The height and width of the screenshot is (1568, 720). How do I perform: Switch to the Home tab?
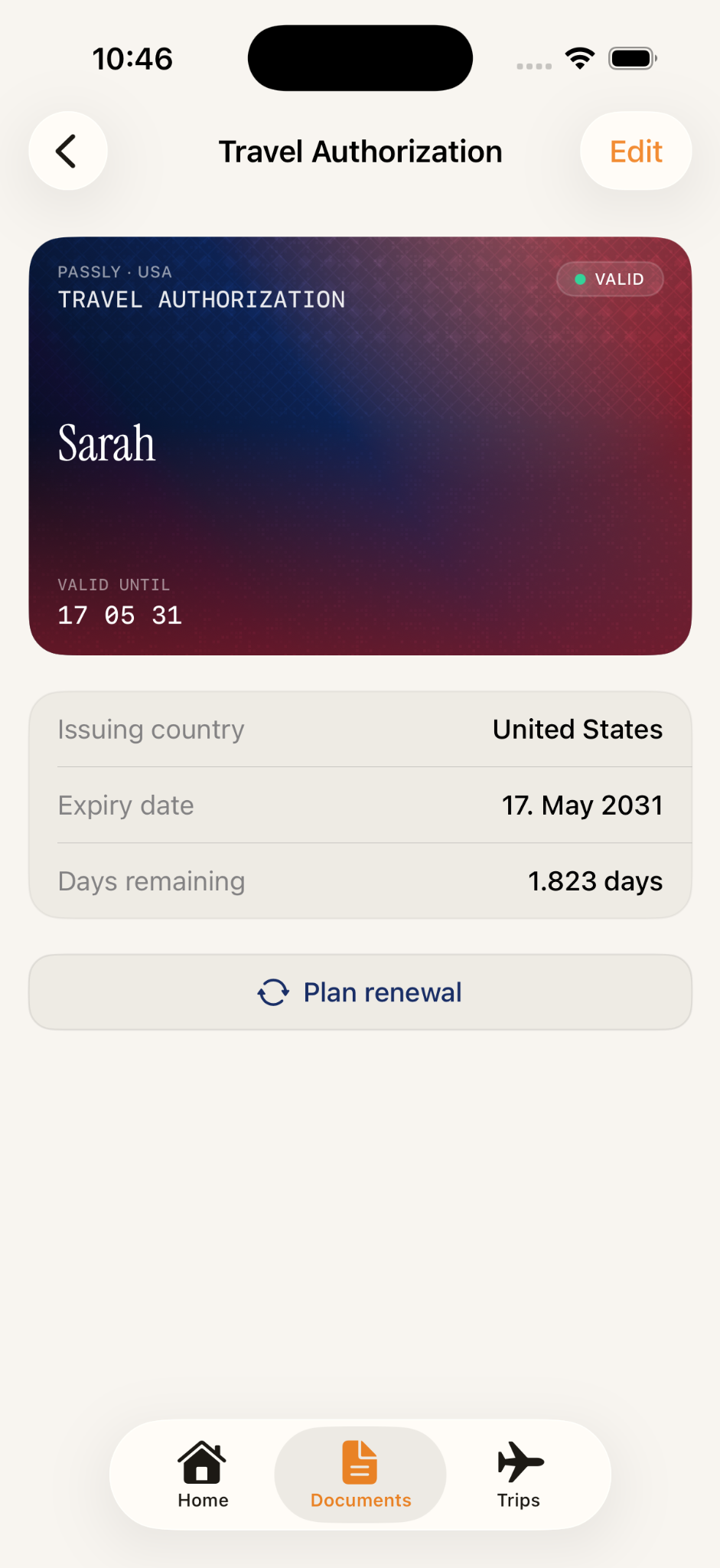point(203,1475)
